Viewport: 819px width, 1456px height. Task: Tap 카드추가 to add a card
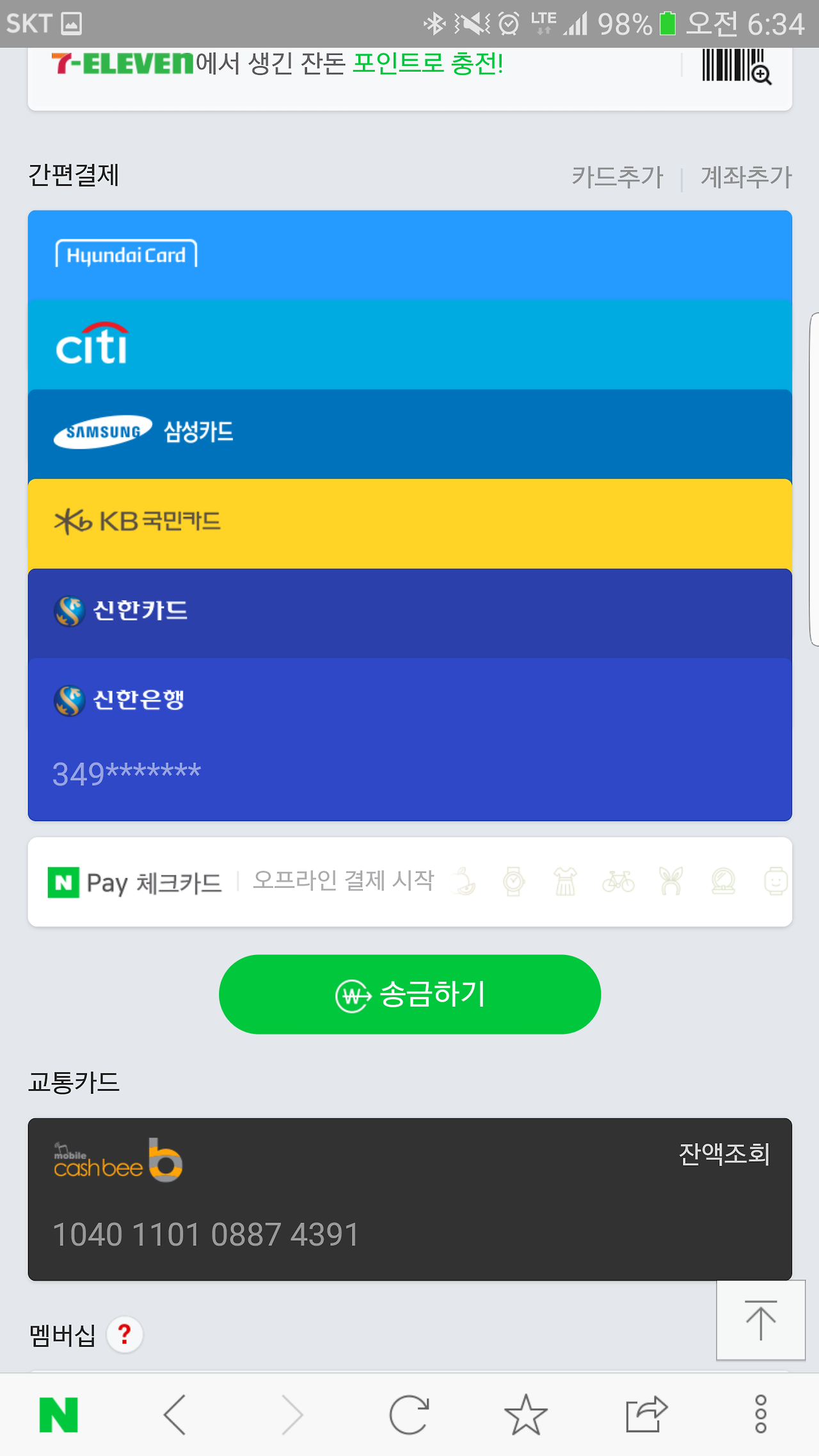(617, 177)
